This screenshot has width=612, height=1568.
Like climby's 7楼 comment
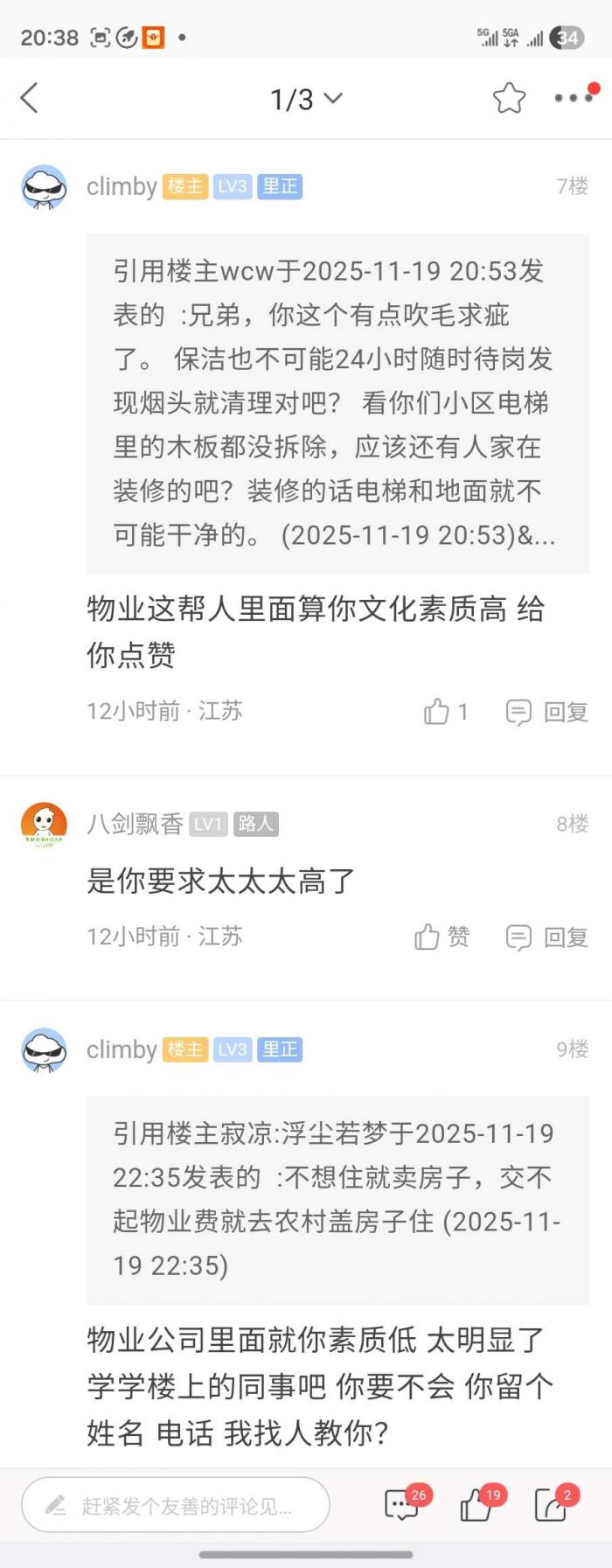click(445, 712)
